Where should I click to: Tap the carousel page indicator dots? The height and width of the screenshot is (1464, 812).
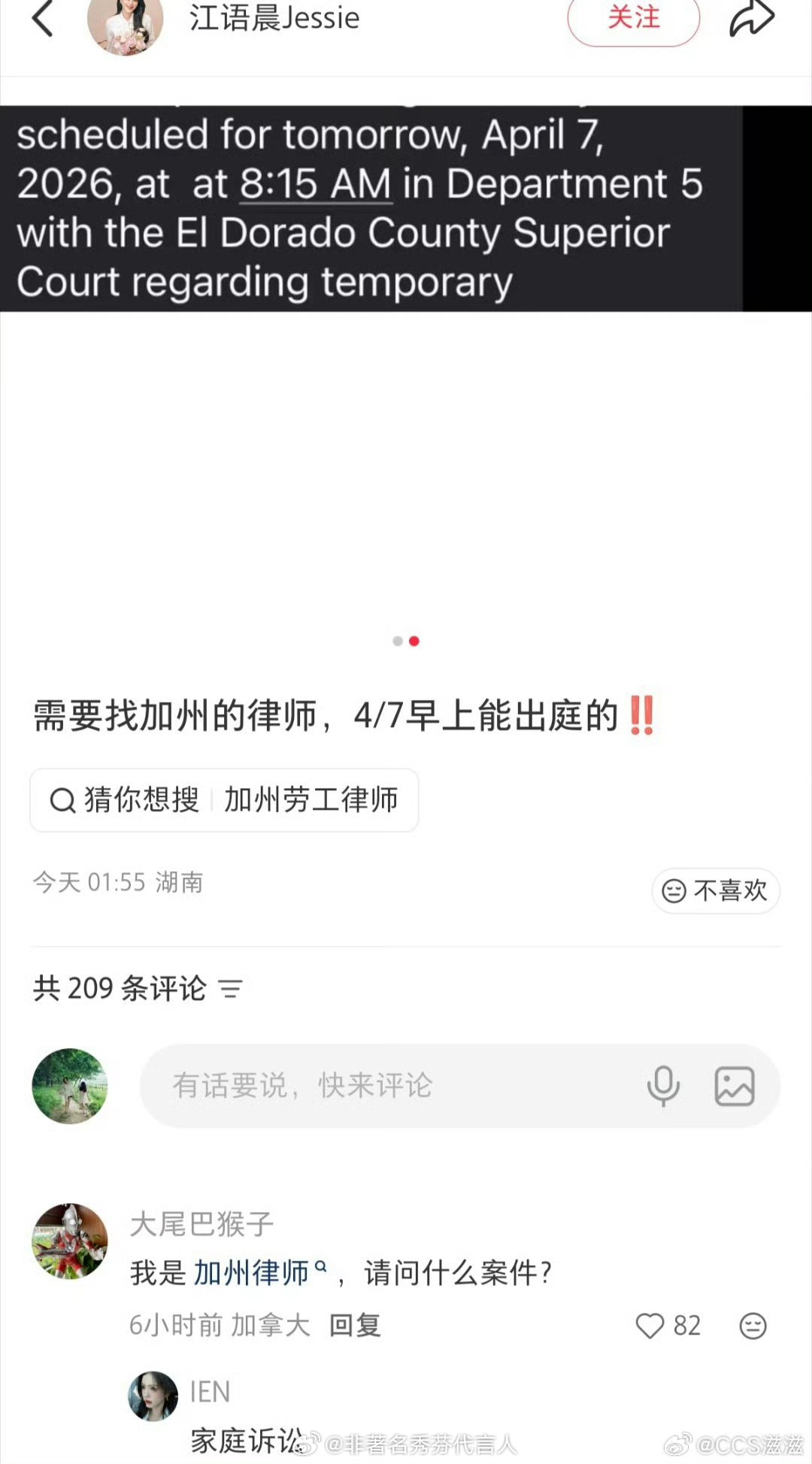coord(406,641)
